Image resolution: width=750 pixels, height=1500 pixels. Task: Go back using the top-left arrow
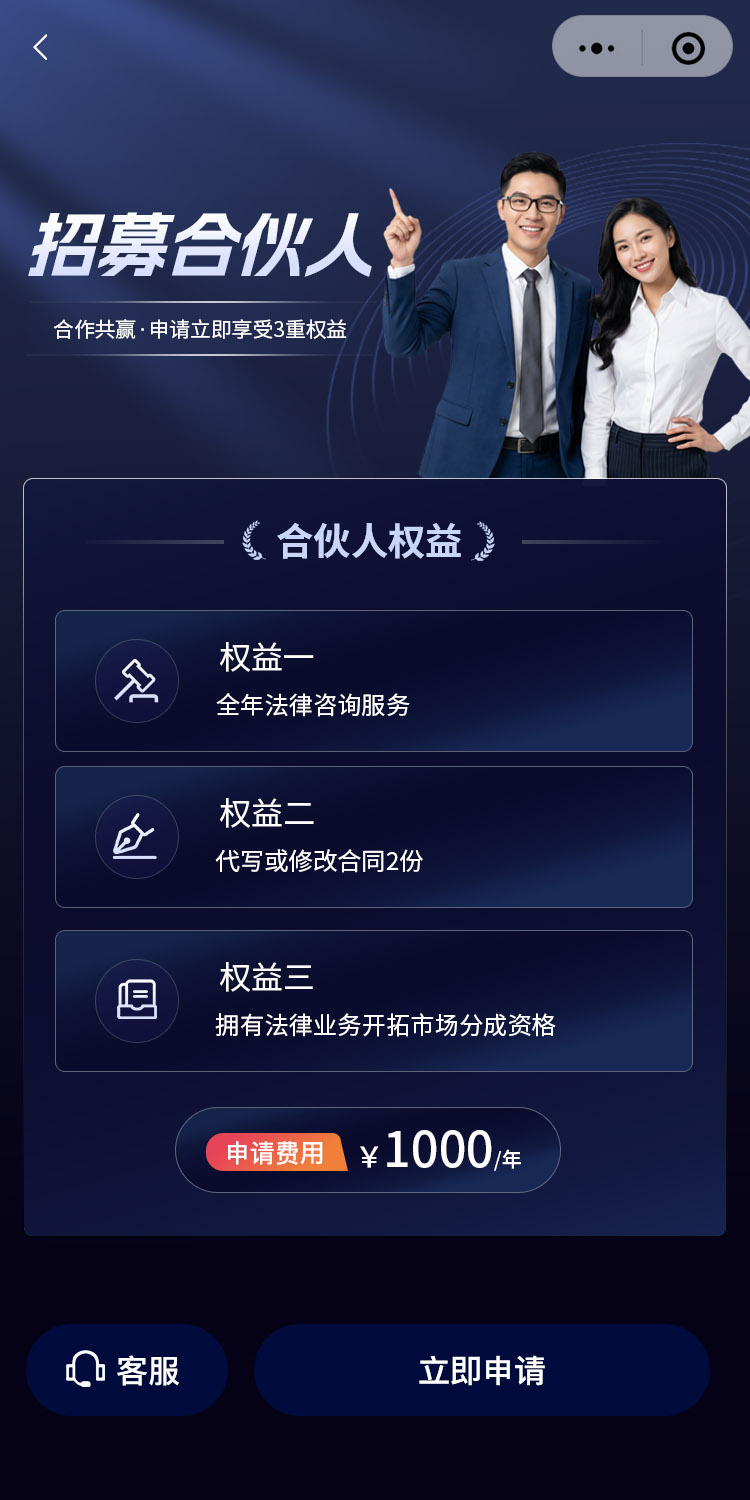(40, 47)
